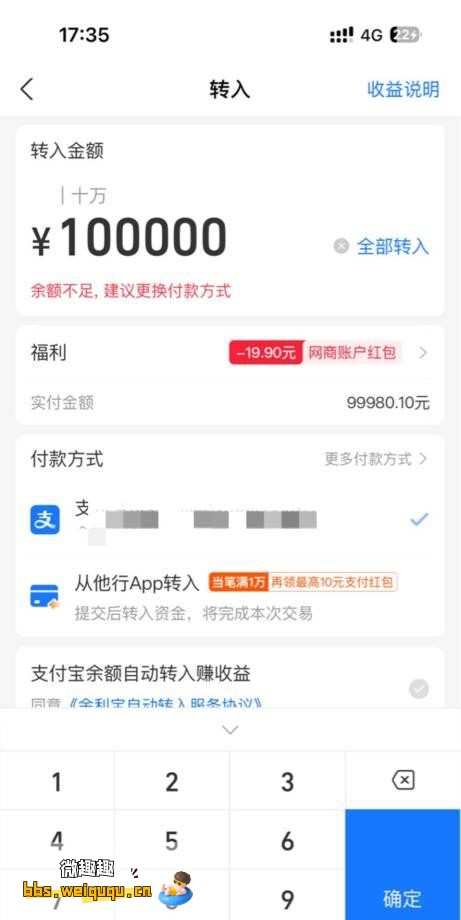Screen dimensions: 461x920
Task: Open 更多付款方式
Action: (x=376, y=459)
